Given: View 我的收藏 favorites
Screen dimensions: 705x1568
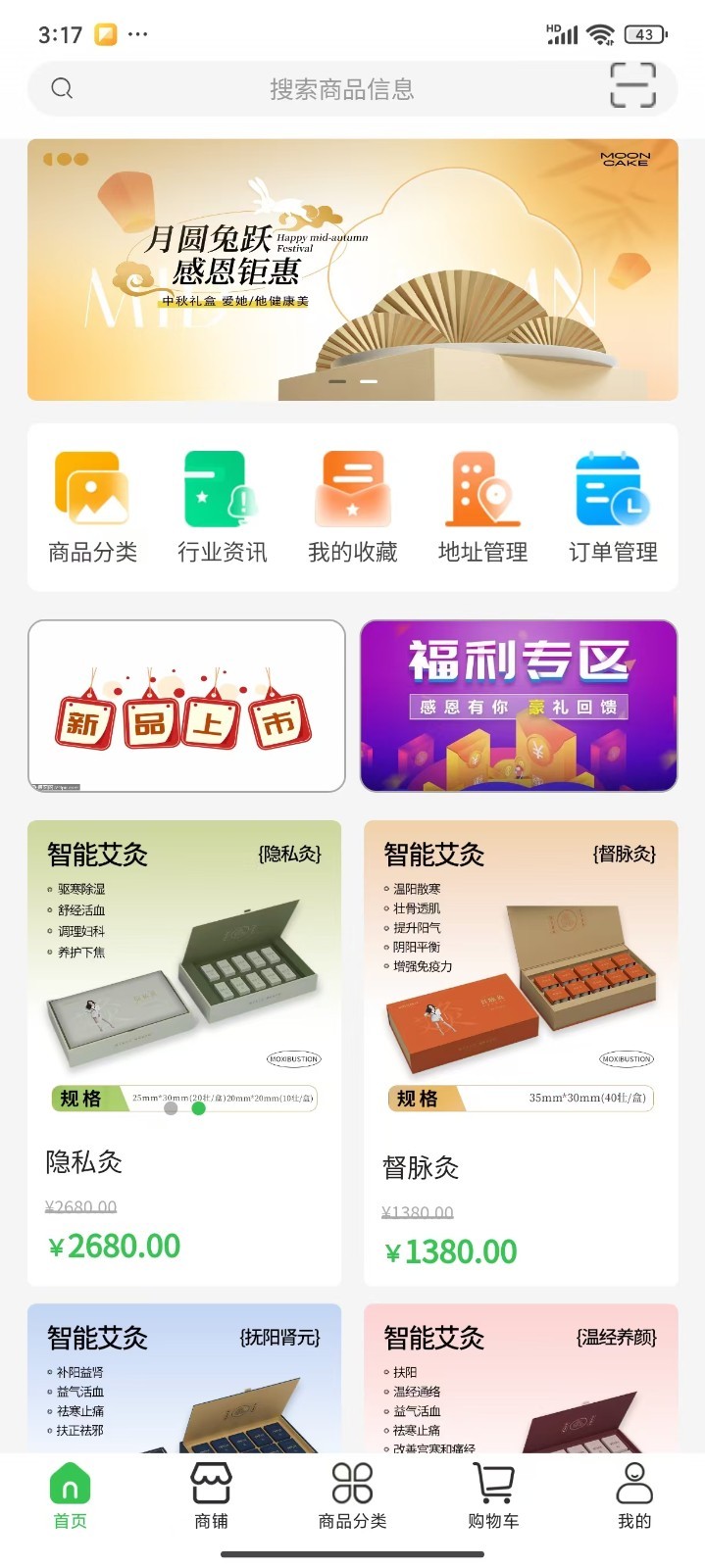Looking at the screenshot, I should (352, 508).
